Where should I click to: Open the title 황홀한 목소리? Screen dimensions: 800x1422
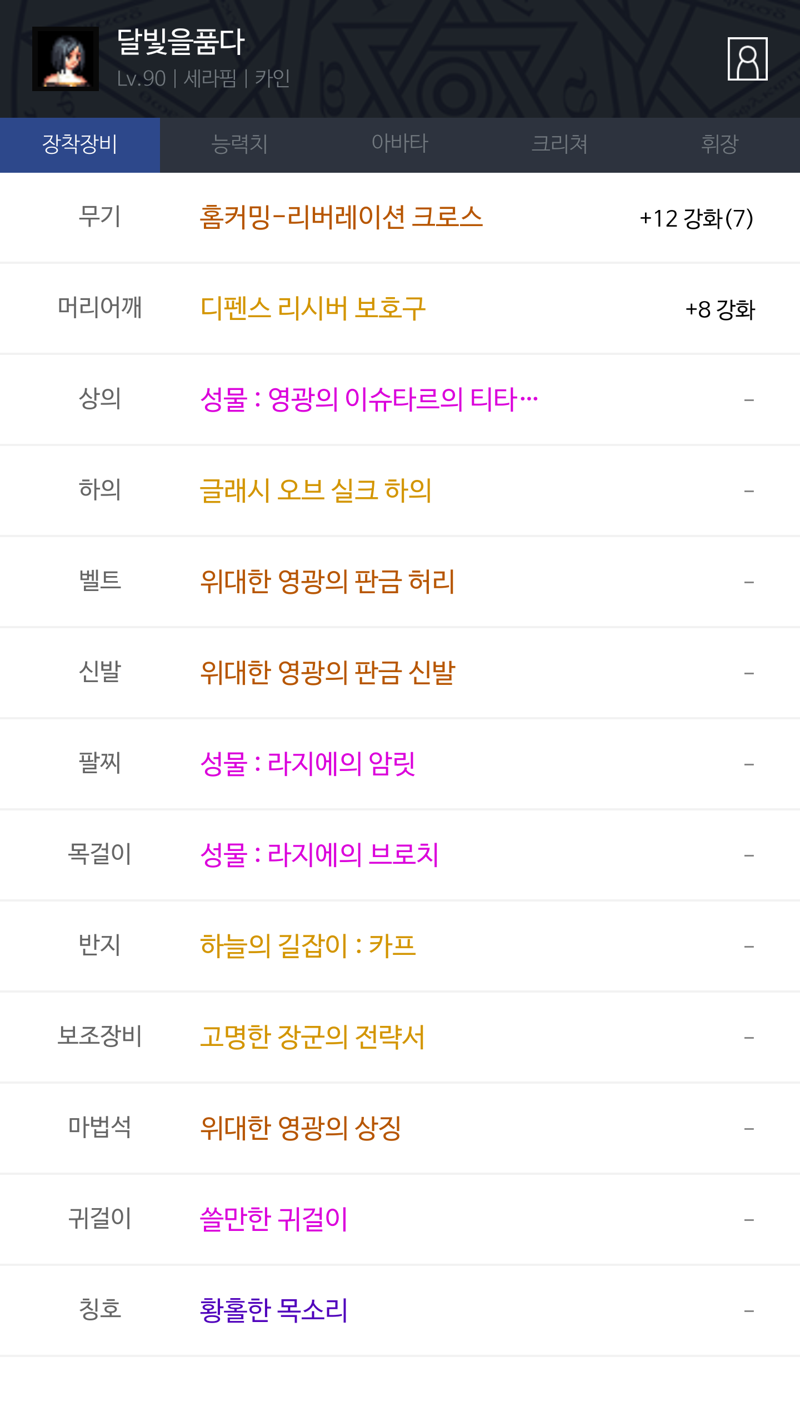click(x=274, y=1310)
